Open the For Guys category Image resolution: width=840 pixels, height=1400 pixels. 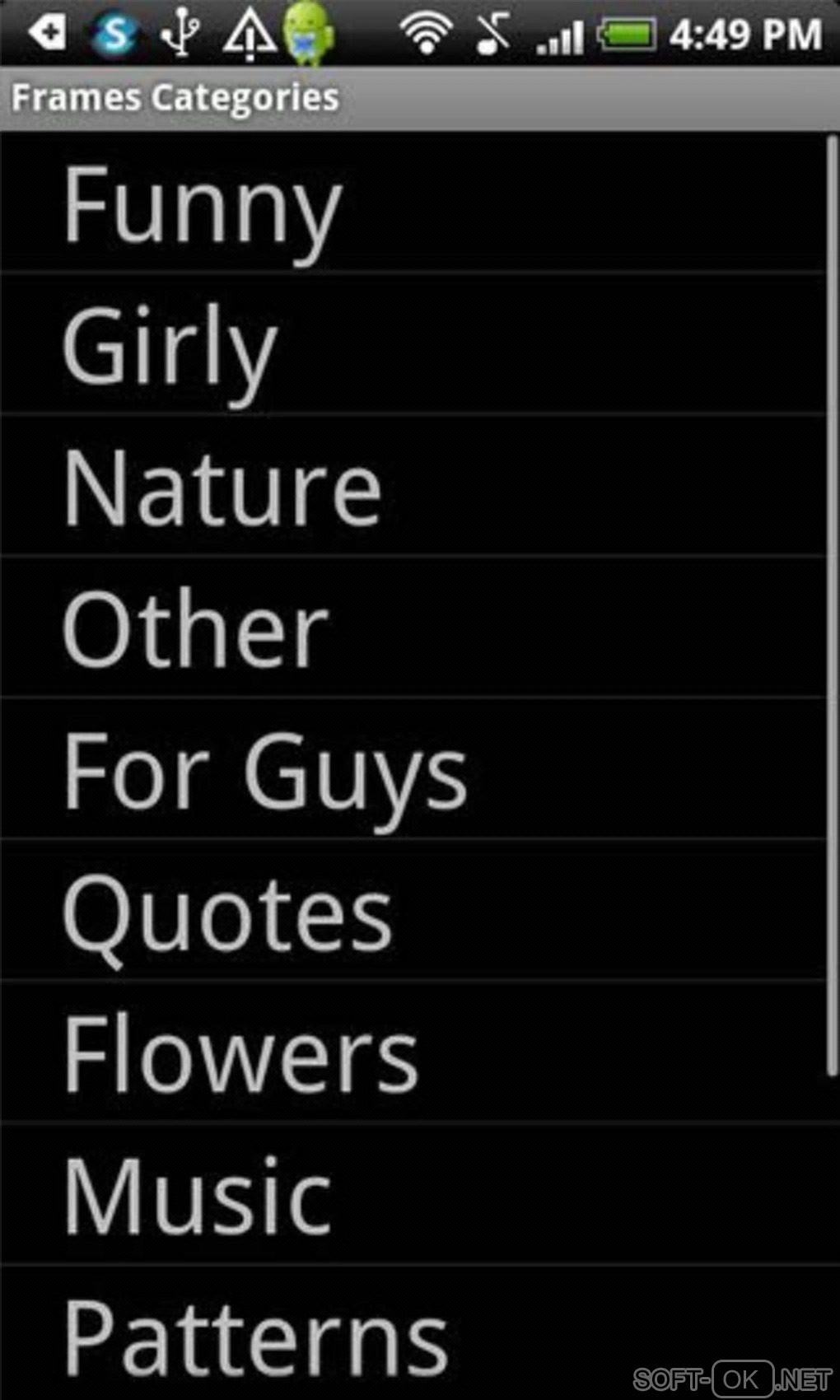tap(265, 771)
